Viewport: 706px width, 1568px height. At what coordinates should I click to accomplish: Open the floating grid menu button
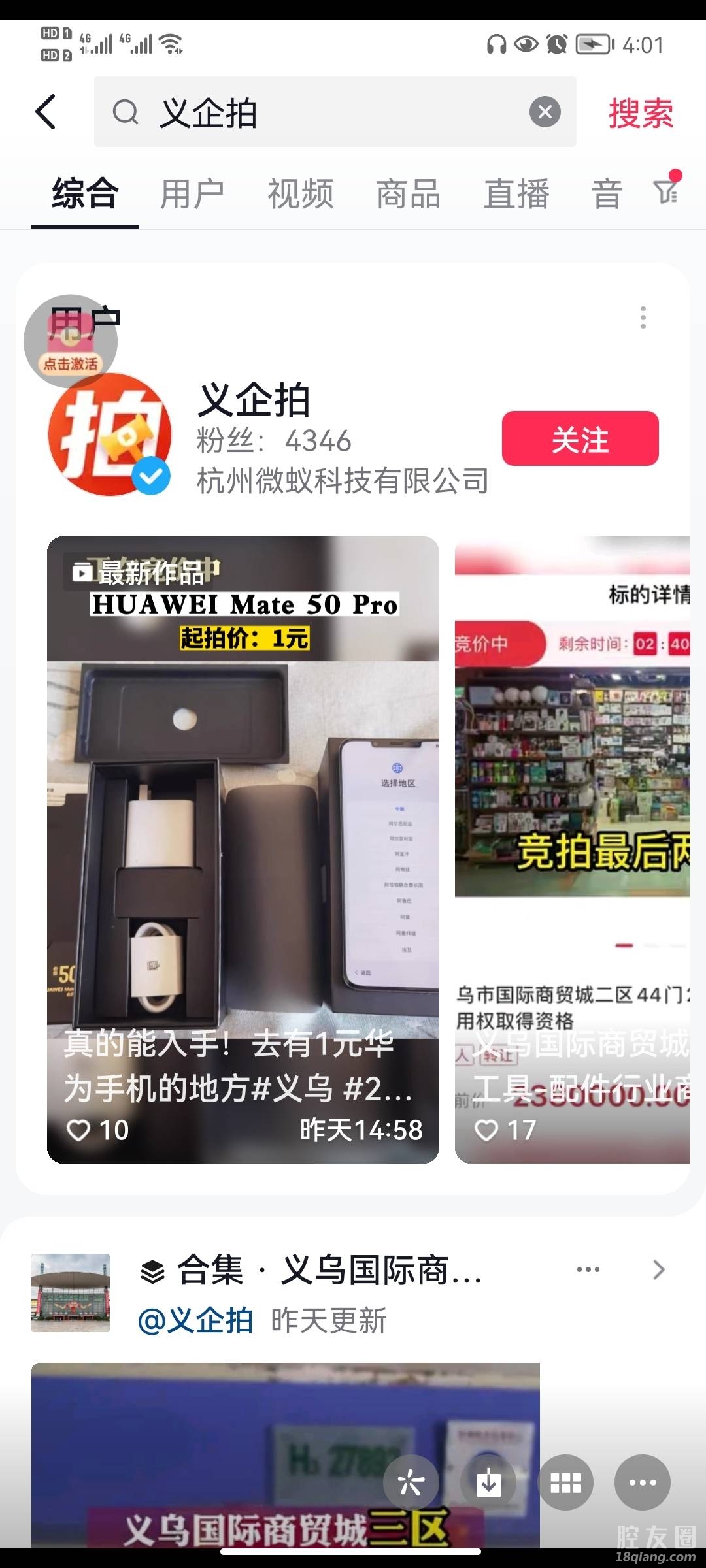pos(565,1482)
